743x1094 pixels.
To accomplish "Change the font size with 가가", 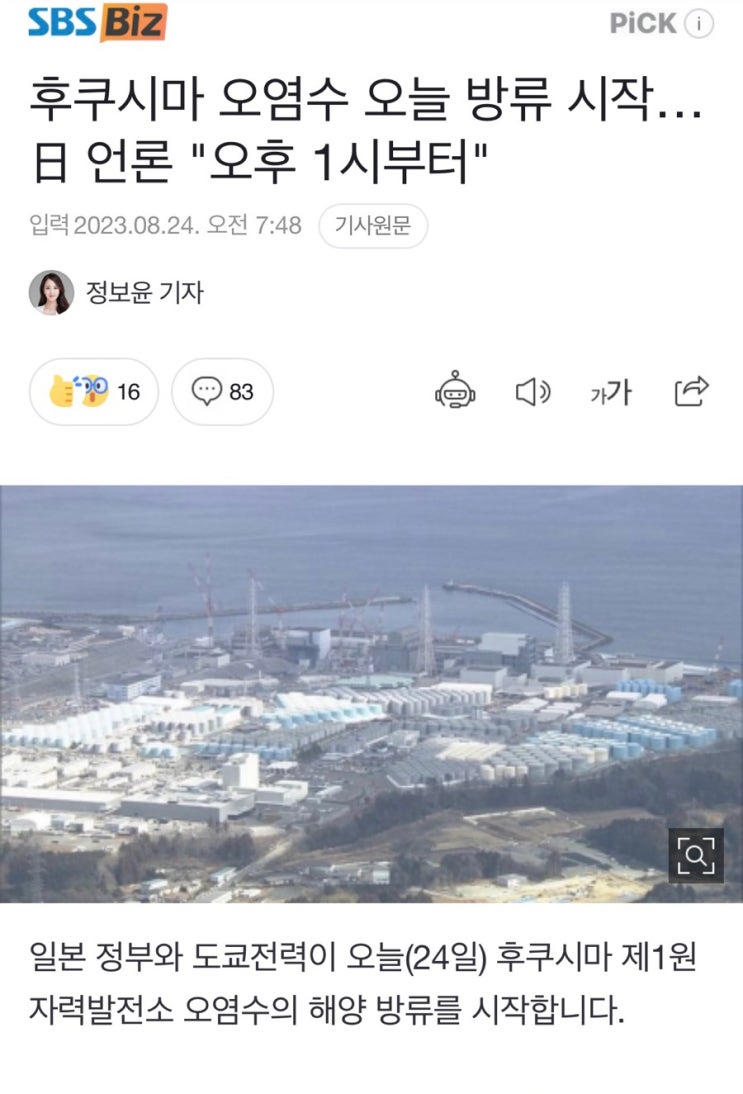I will pos(611,391).
